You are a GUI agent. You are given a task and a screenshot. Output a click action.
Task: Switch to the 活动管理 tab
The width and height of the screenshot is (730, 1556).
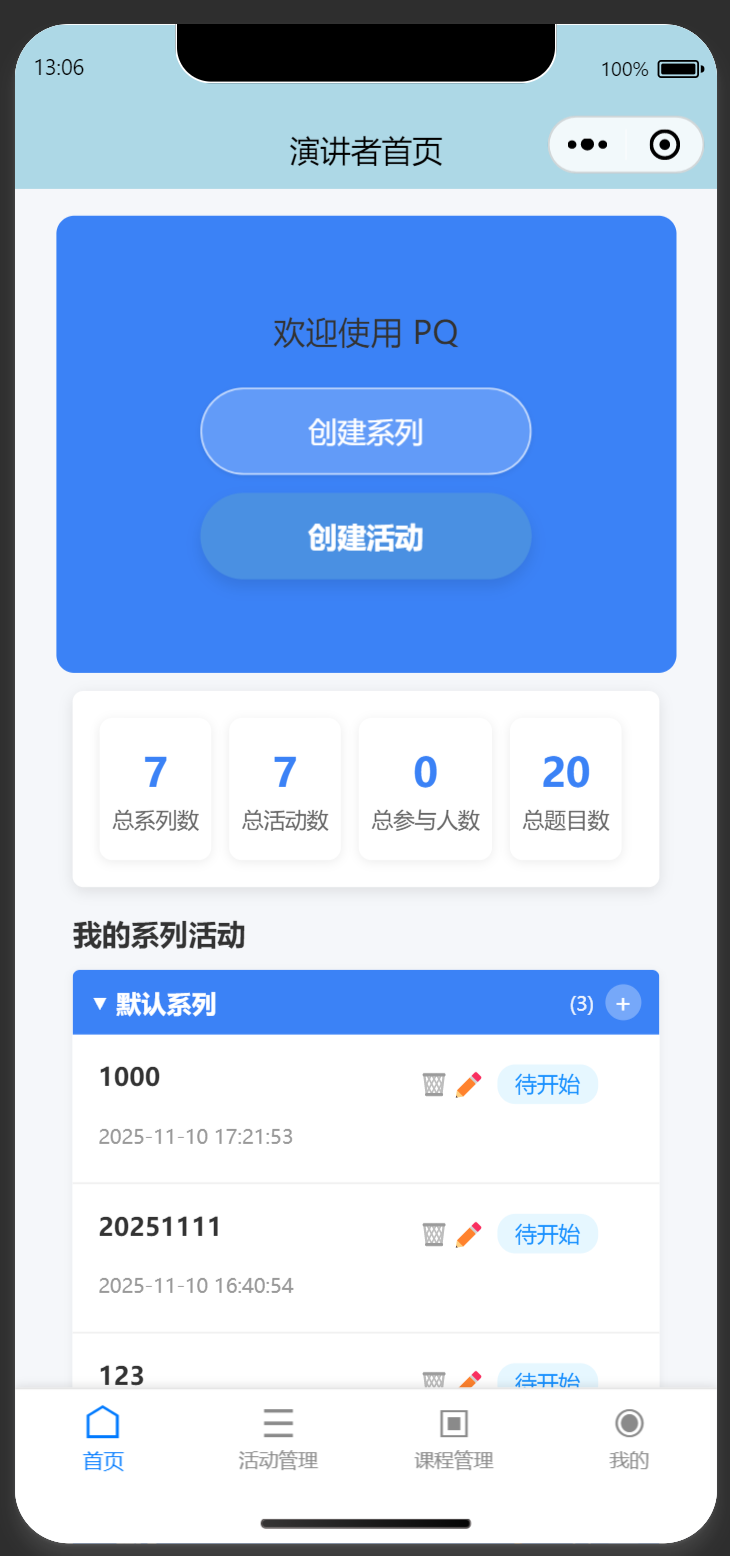(x=278, y=1437)
